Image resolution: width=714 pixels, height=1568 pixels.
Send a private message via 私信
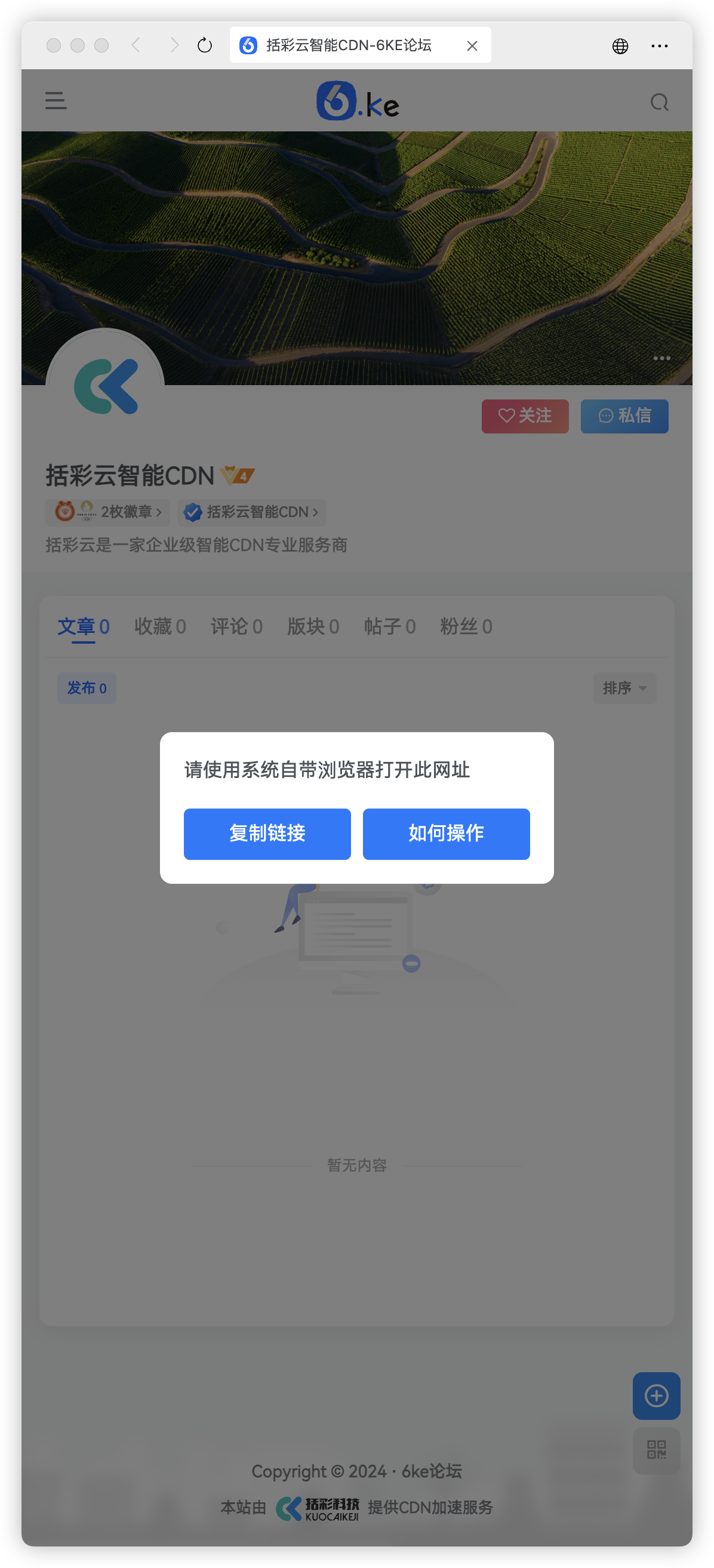[x=624, y=416]
